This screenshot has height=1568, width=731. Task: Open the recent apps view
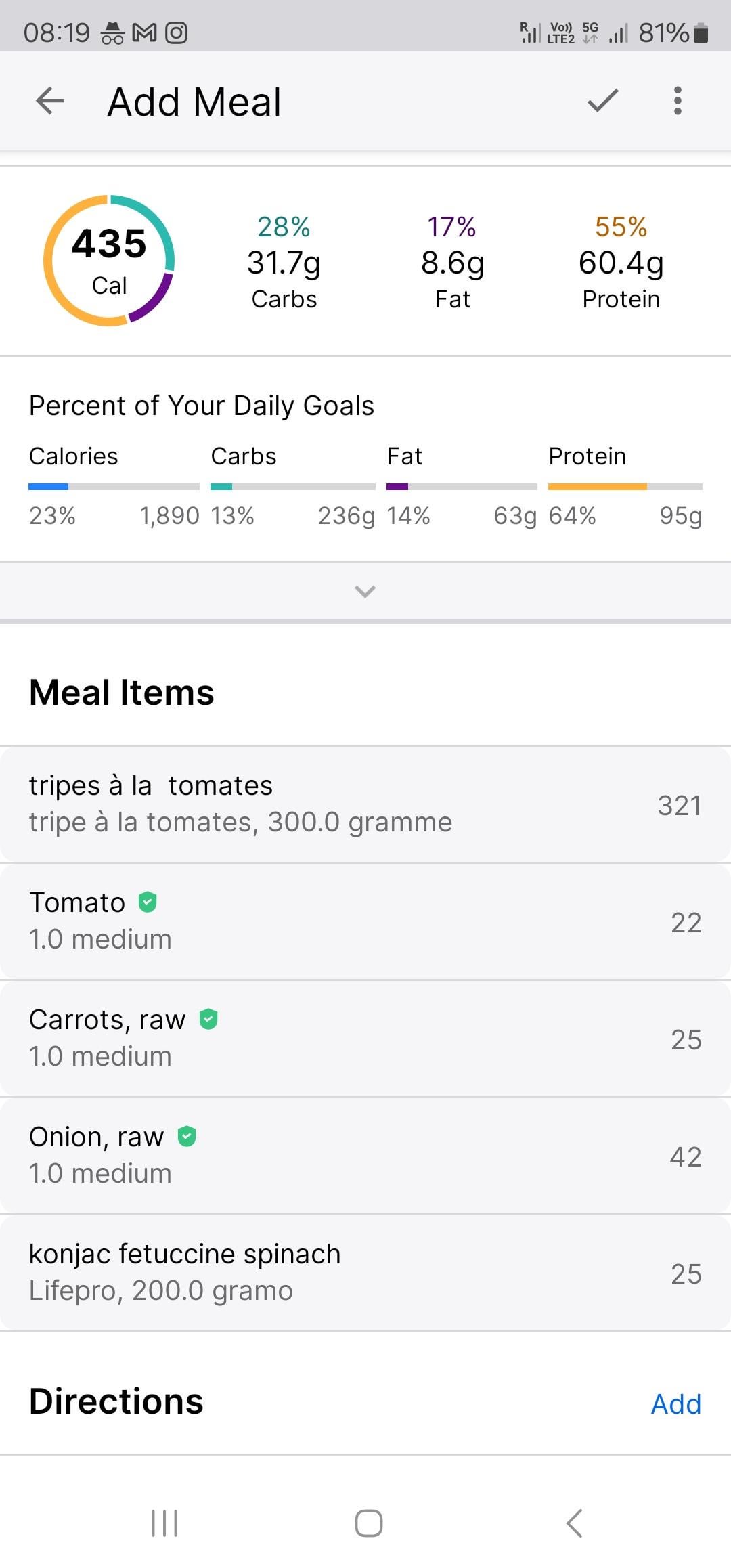coord(164,1523)
